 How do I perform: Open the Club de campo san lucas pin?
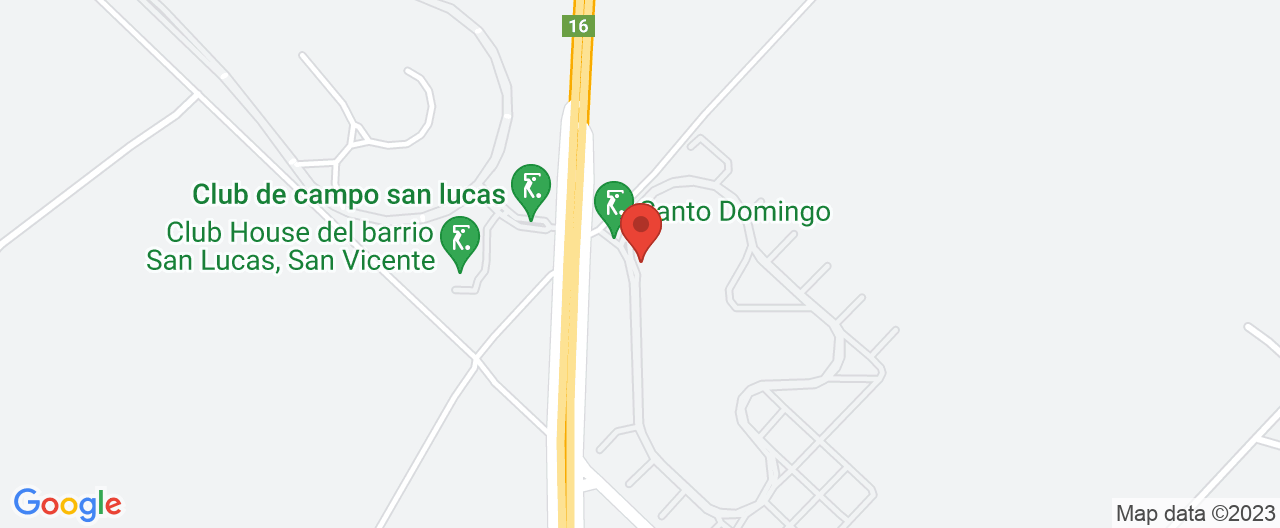click(531, 187)
